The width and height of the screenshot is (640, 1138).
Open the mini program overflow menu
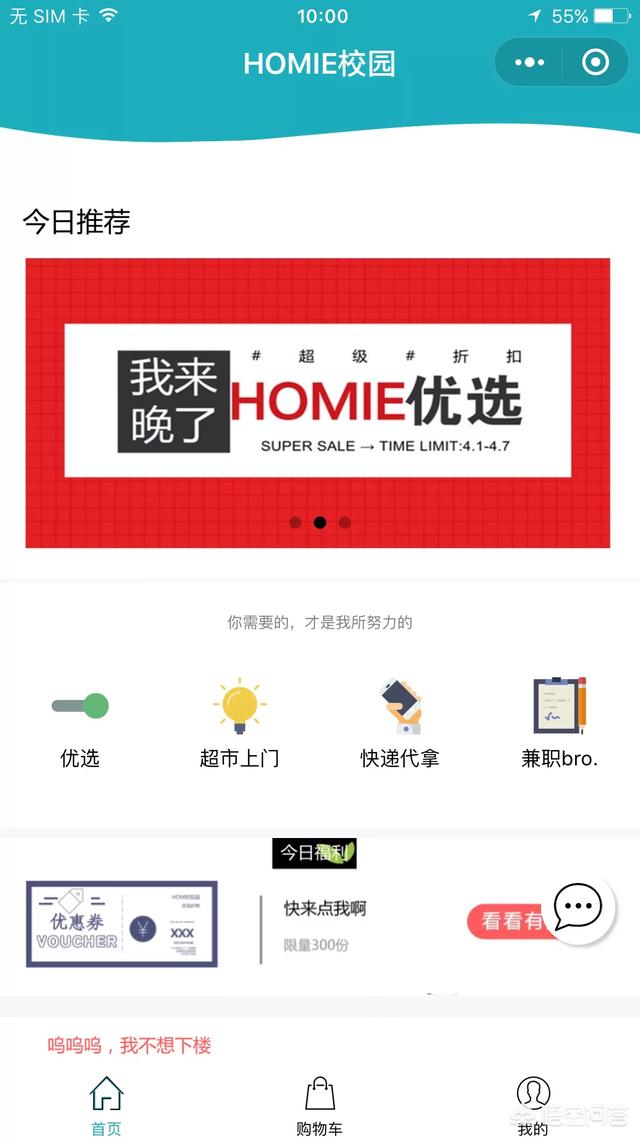click(529, 63)
